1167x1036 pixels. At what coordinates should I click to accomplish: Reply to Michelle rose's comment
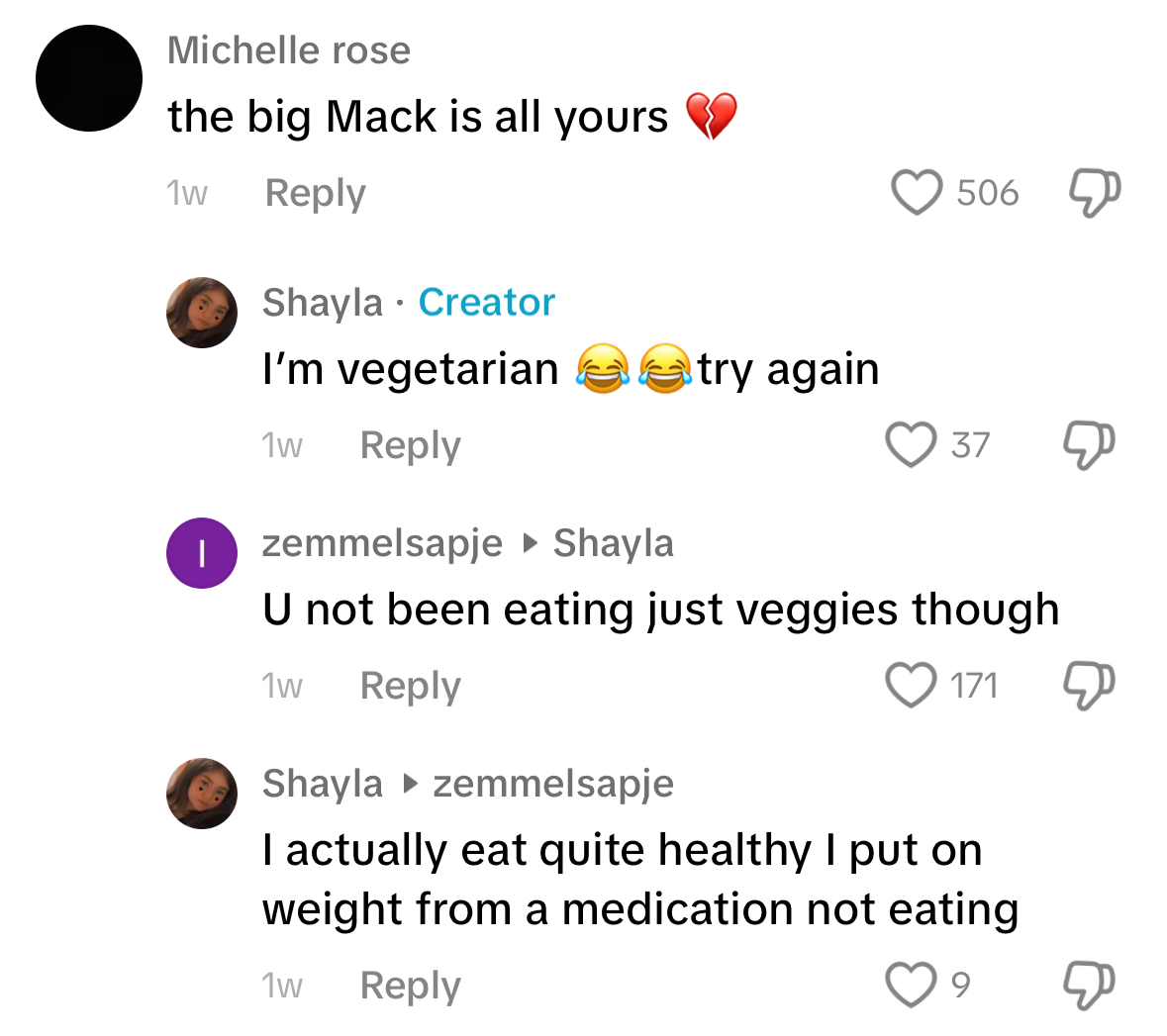[315, 193]
